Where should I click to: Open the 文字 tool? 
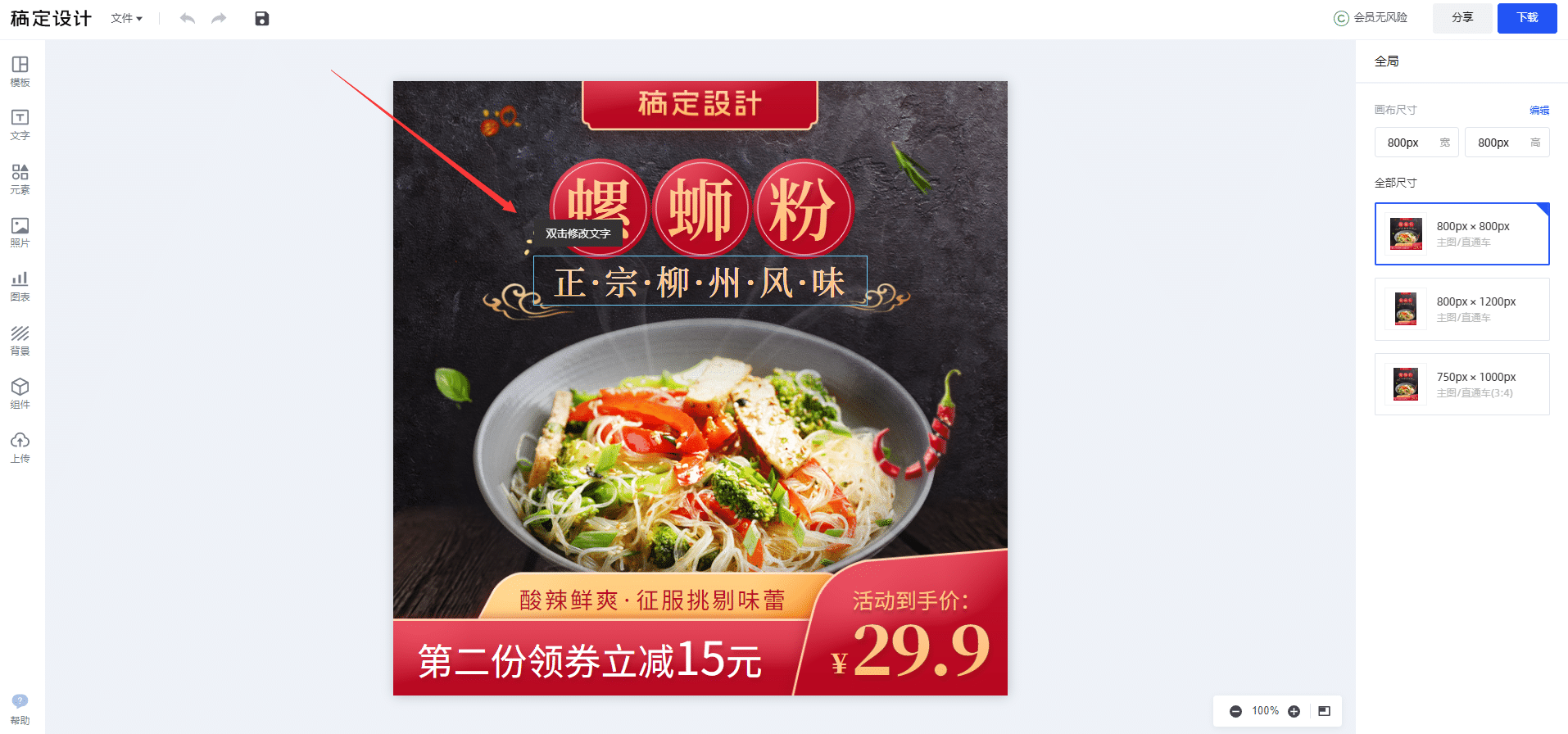pyautogui.click(x=20, y=125)
